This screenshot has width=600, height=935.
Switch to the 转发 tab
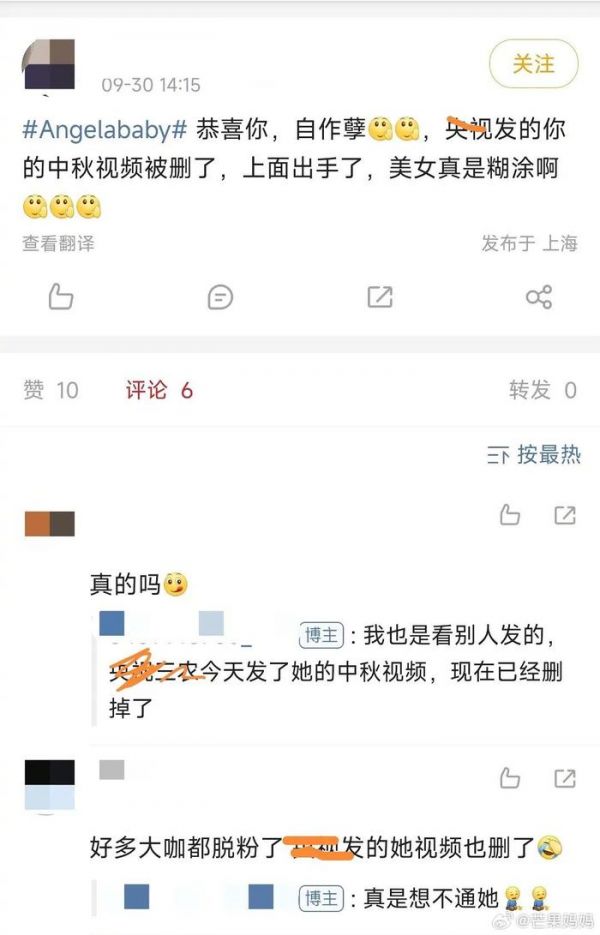tap(543, 390)
